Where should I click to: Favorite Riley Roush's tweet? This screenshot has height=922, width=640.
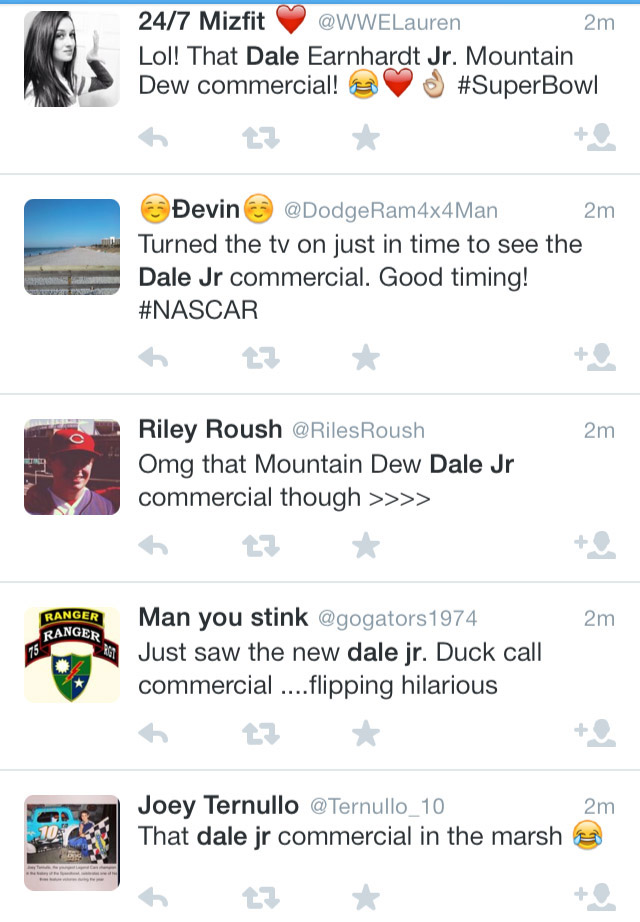[367, 544]
